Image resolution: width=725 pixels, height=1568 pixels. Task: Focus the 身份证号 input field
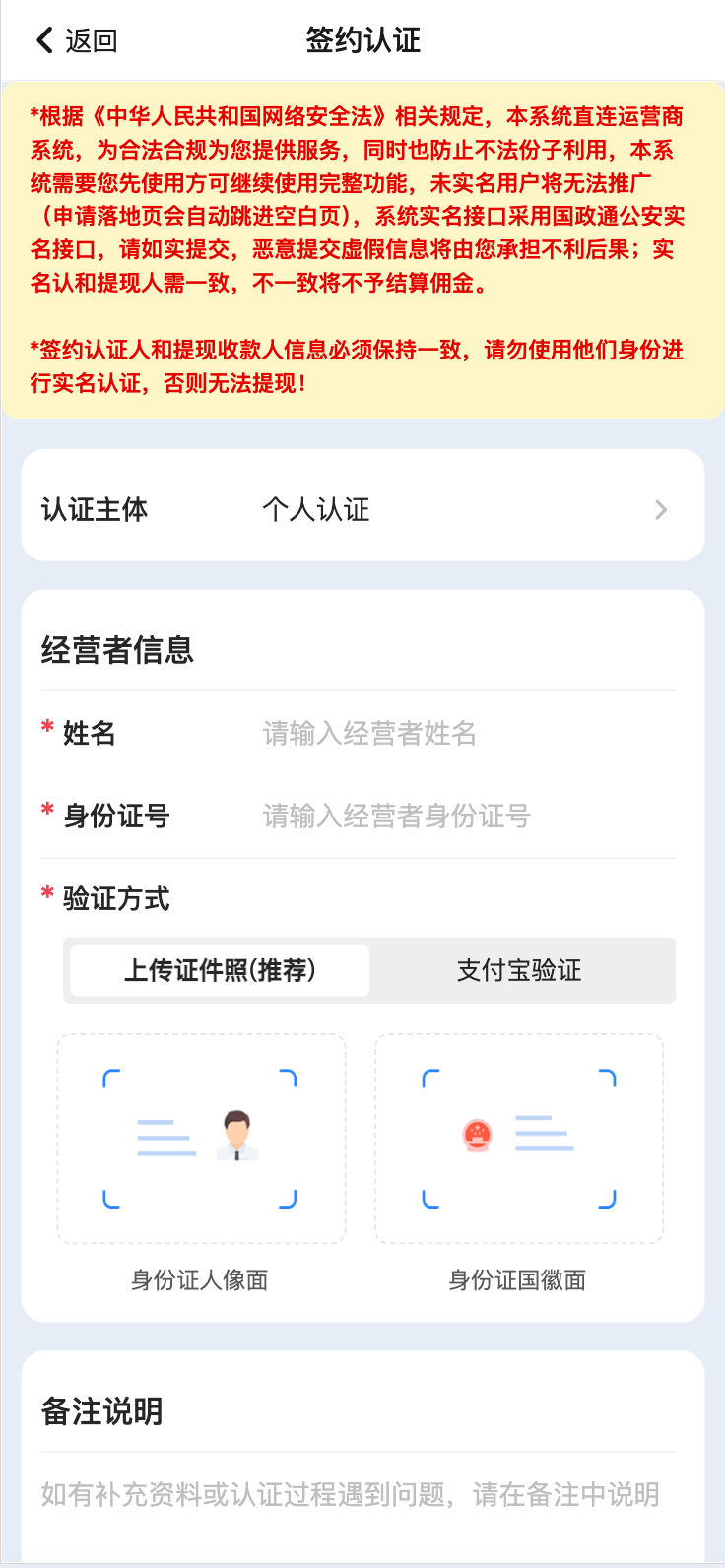point(463,817)
